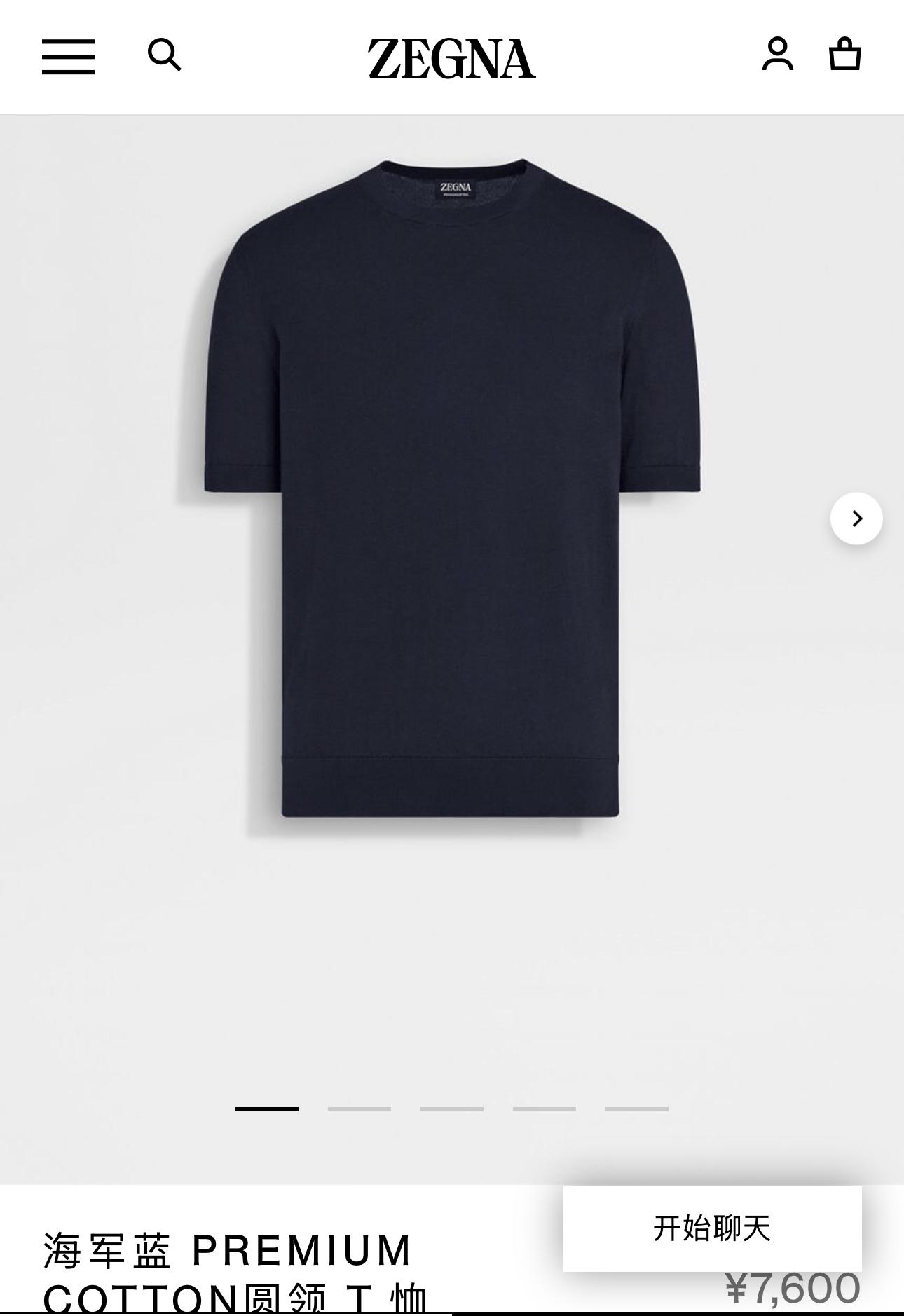Open the hamburger menu
Viewport: 904px width, 1316px height.
(x=68, y=57)
